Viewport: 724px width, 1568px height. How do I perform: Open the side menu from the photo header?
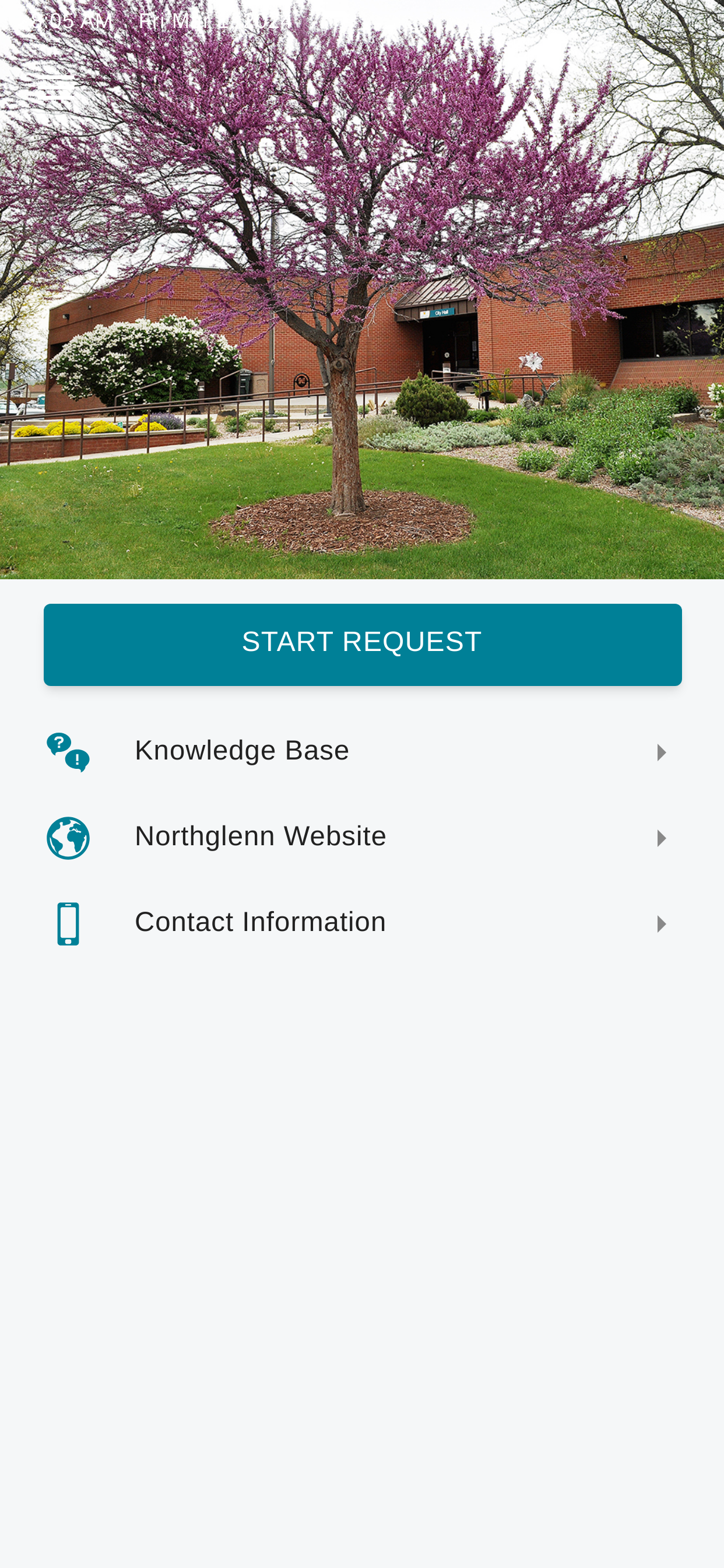(56, 86)
